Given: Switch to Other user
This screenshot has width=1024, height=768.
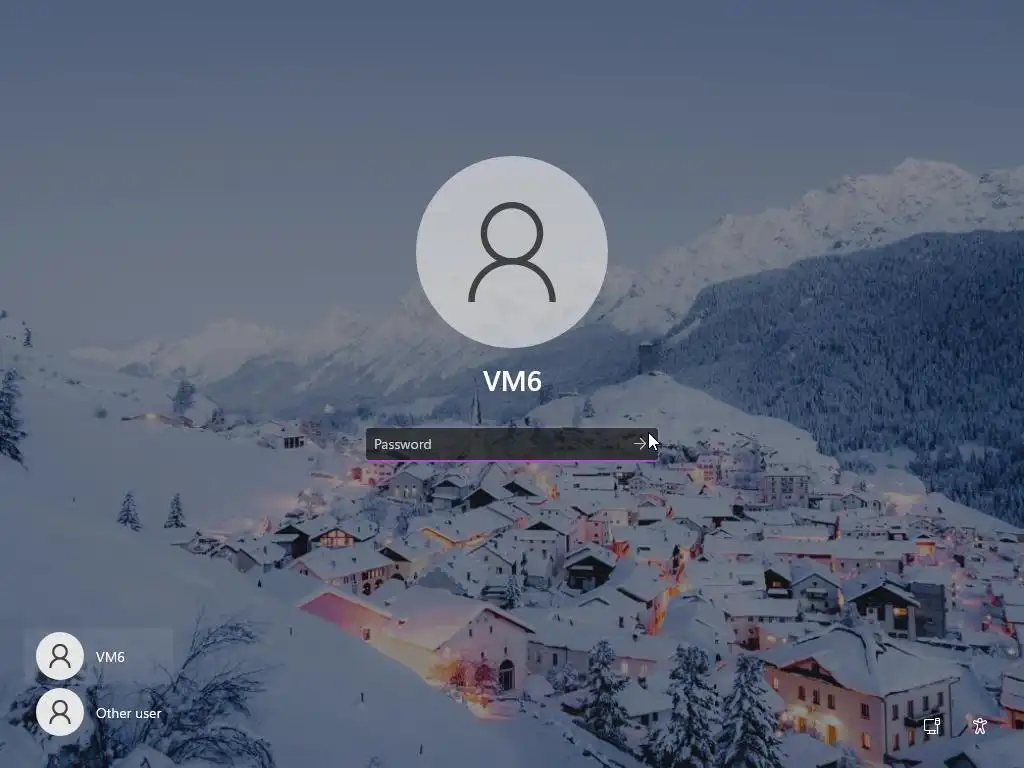Looking at the screenshot, I should point(98,713).
